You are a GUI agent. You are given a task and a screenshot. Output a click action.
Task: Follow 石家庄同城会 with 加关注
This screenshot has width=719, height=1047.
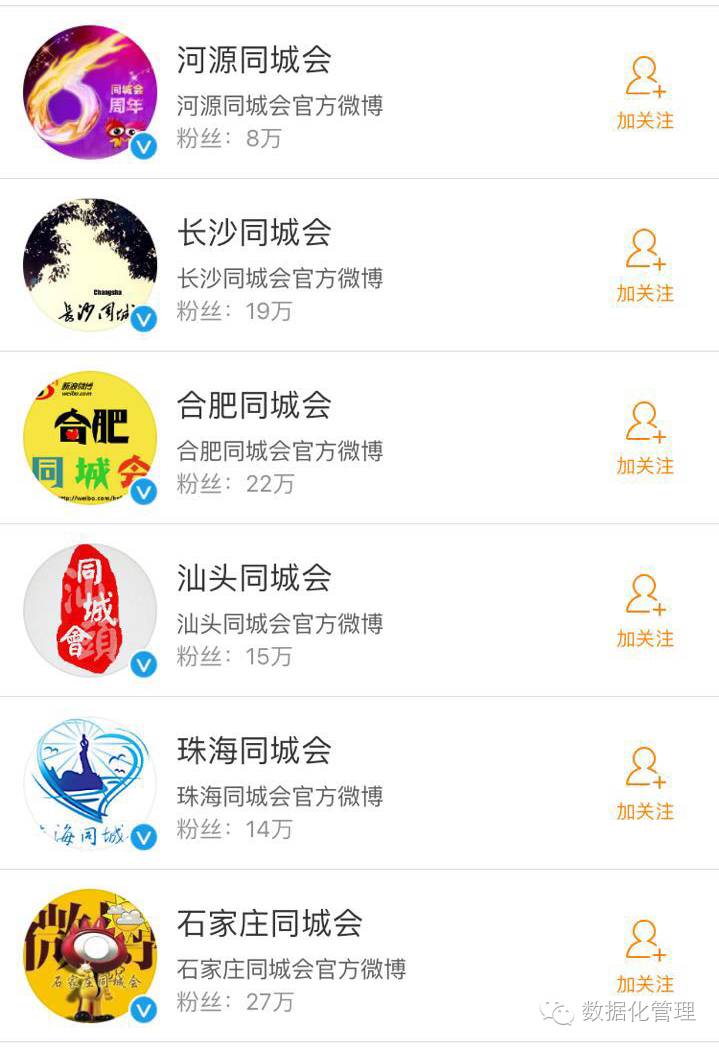(x=645, y=956)
